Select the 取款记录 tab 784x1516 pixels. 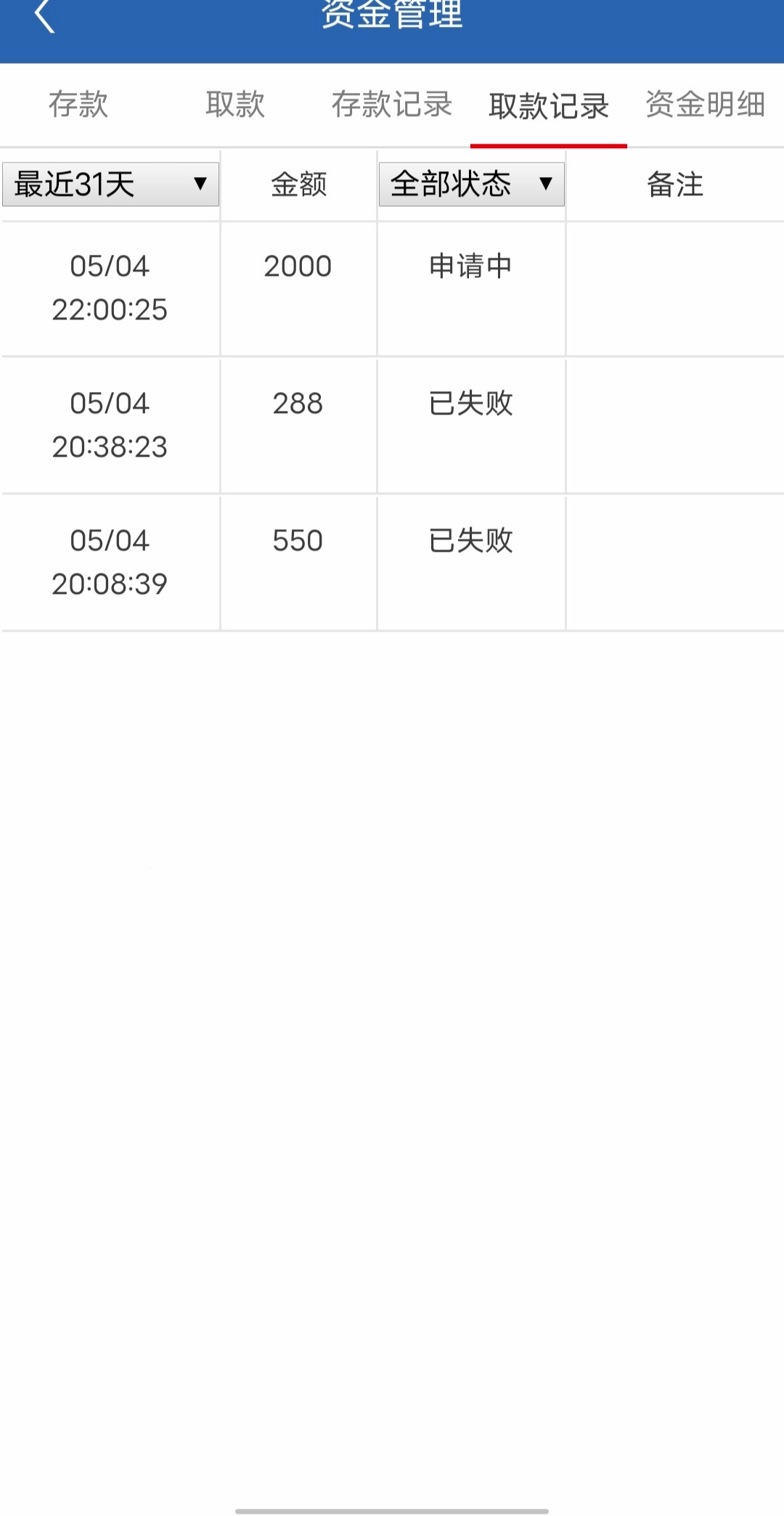pyautogui.click(x=549, y=106)
